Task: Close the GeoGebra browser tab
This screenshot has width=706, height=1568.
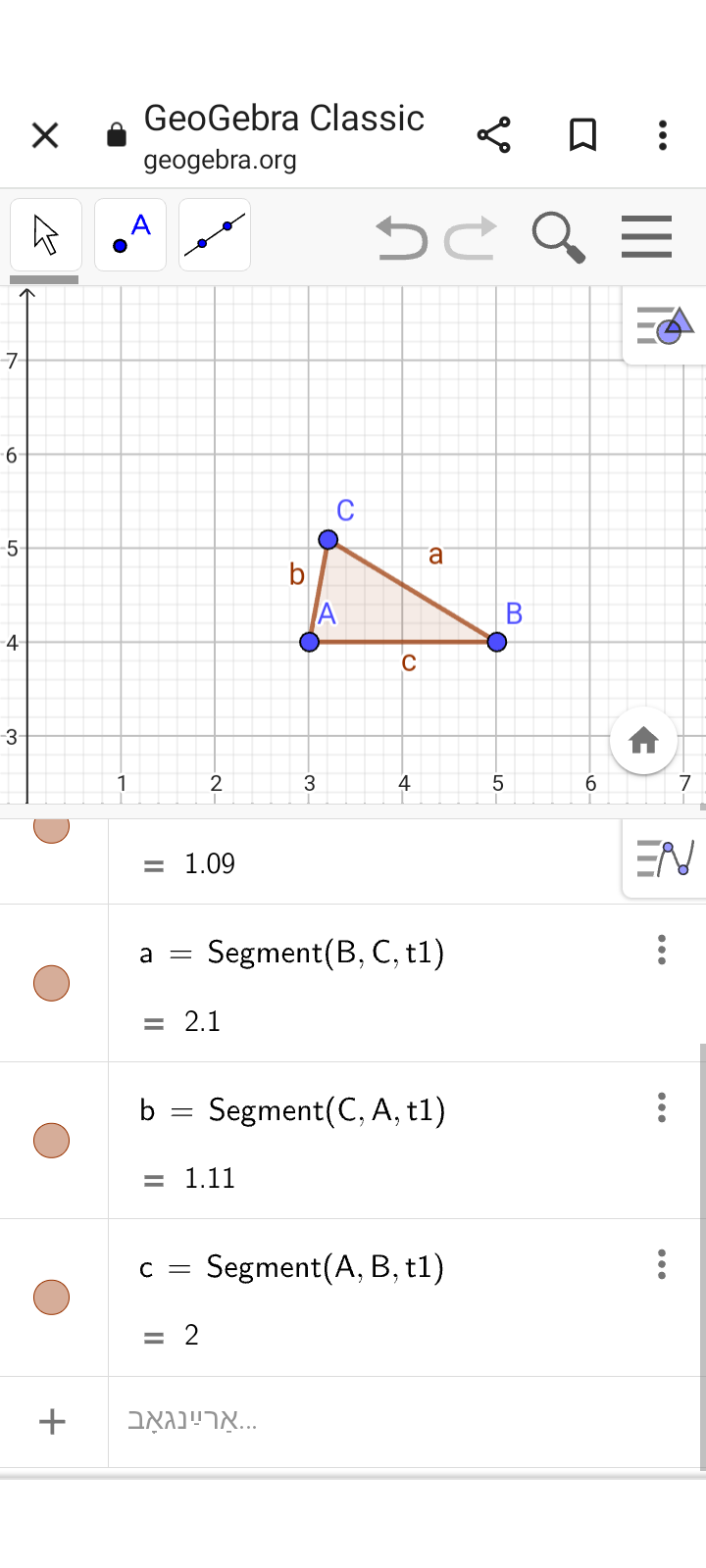Action: [45, 135]
